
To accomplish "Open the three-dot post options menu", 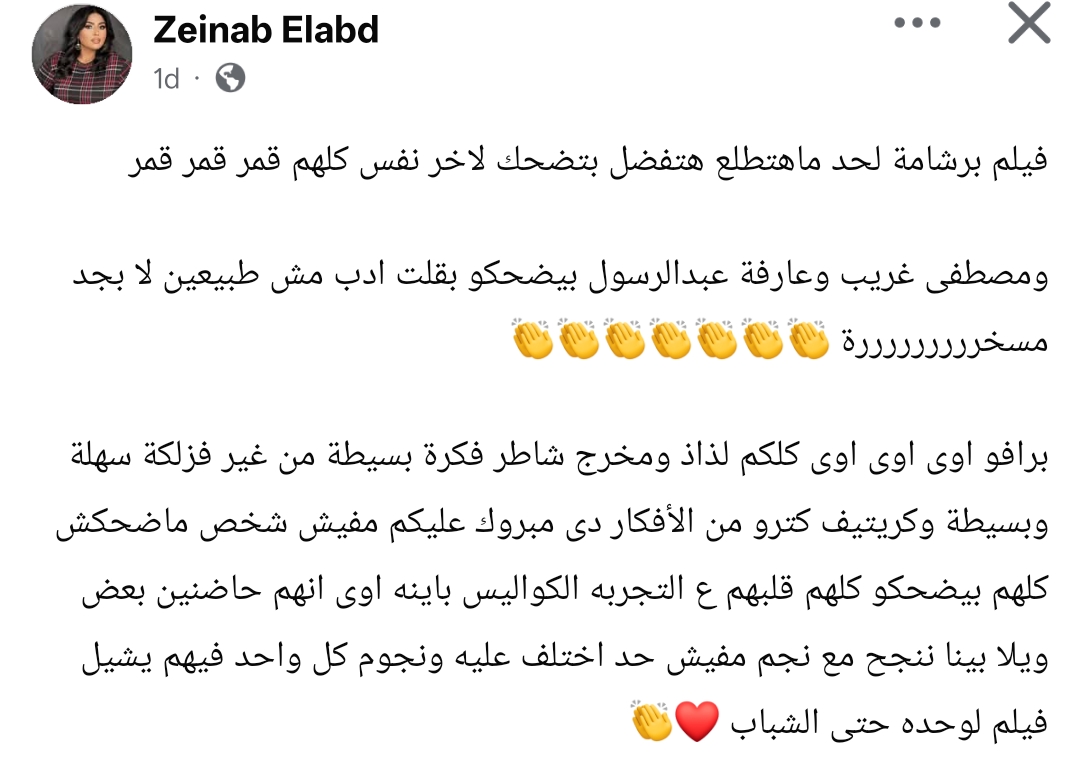I will tap(917, 23).
